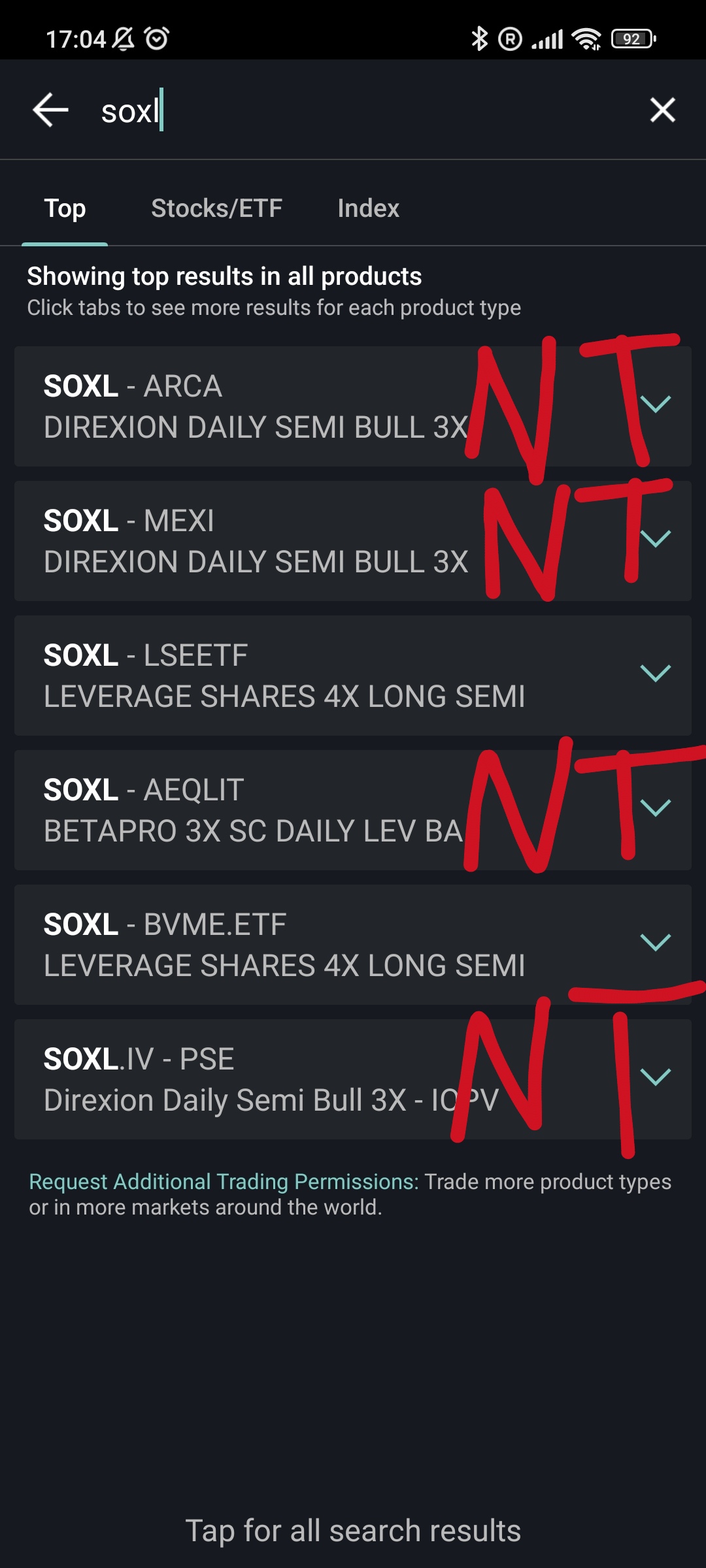Open Request Additional Trading Permissions link

[x=224, y=1181]
